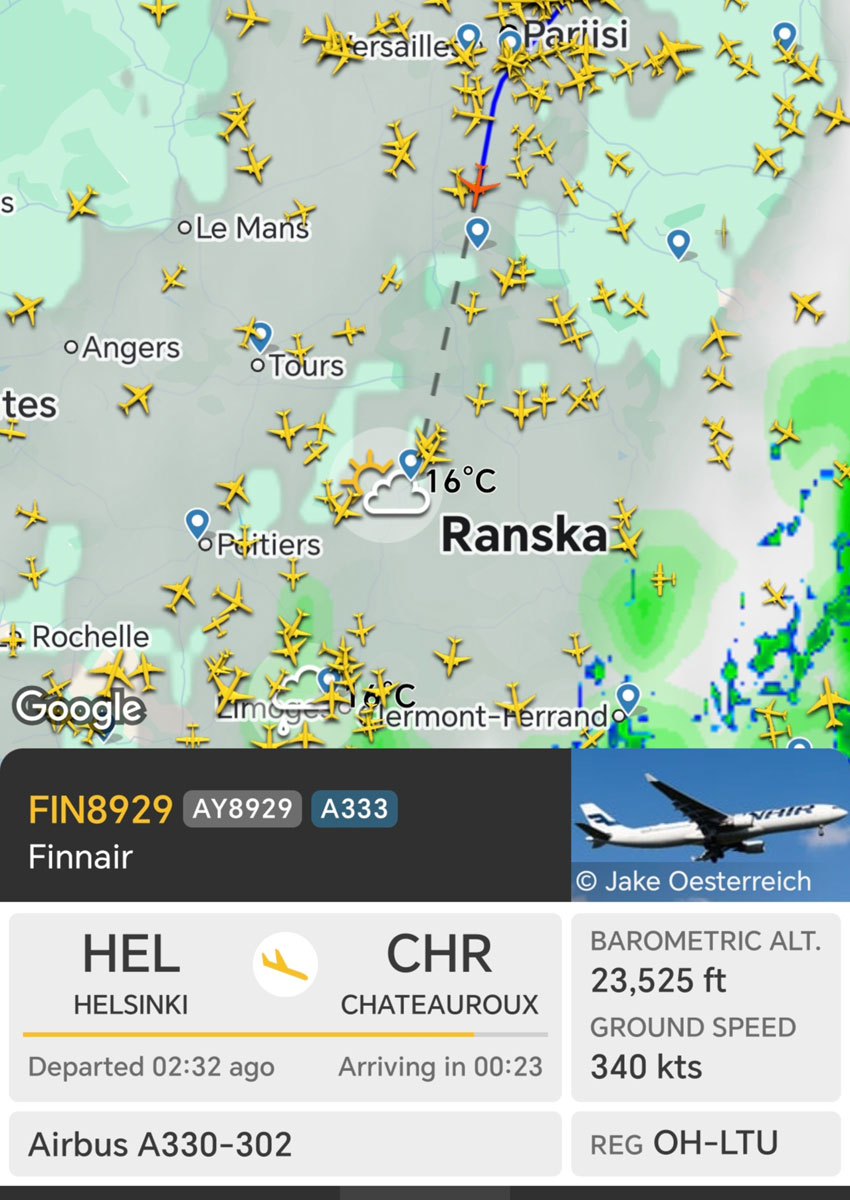Tap the red selected aircraft icon
This screenshot has width=850, height=1200.
479,185
